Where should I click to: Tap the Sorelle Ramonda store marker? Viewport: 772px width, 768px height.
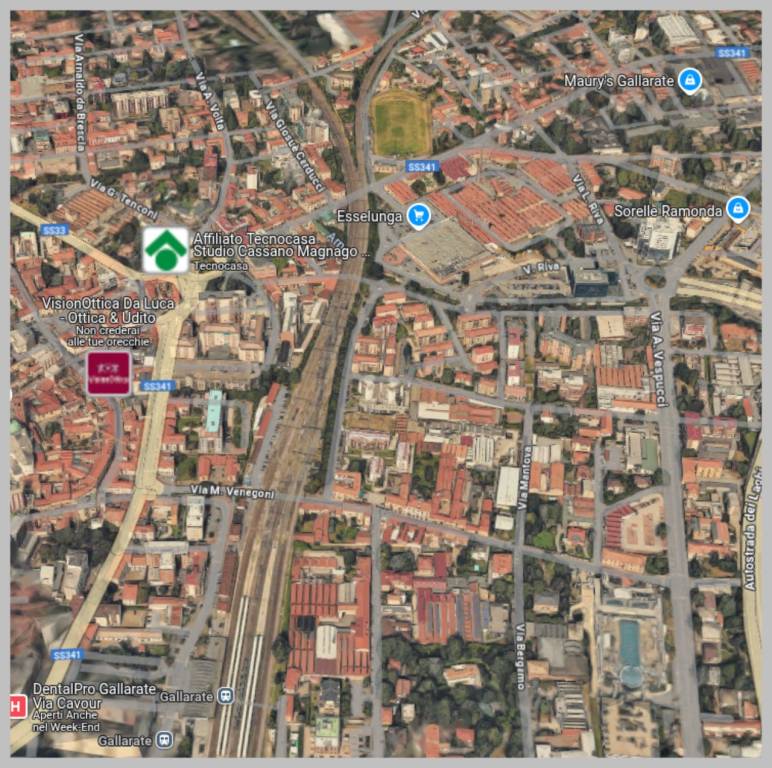click(737, 209)
